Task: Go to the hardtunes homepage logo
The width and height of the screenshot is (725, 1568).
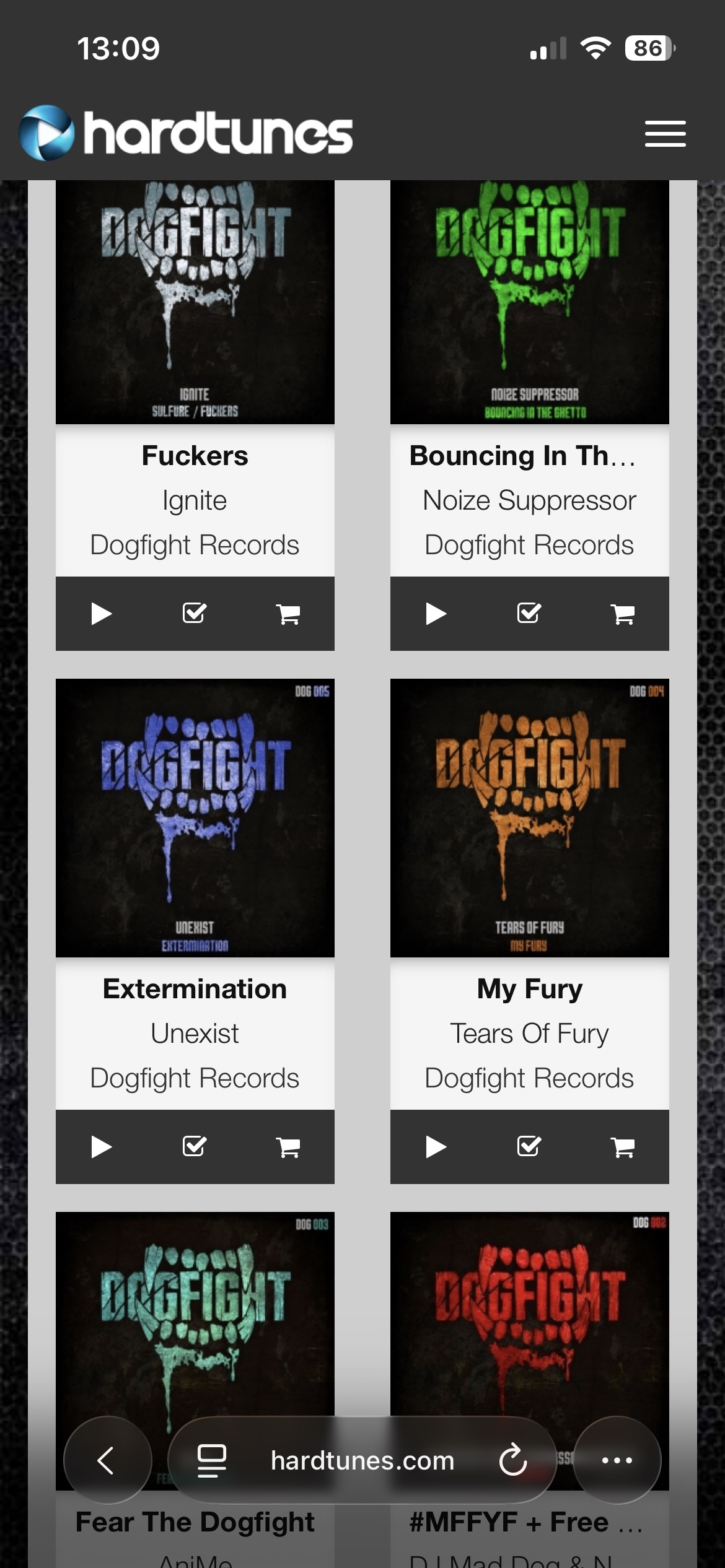Action: click(x=186, y=133)
